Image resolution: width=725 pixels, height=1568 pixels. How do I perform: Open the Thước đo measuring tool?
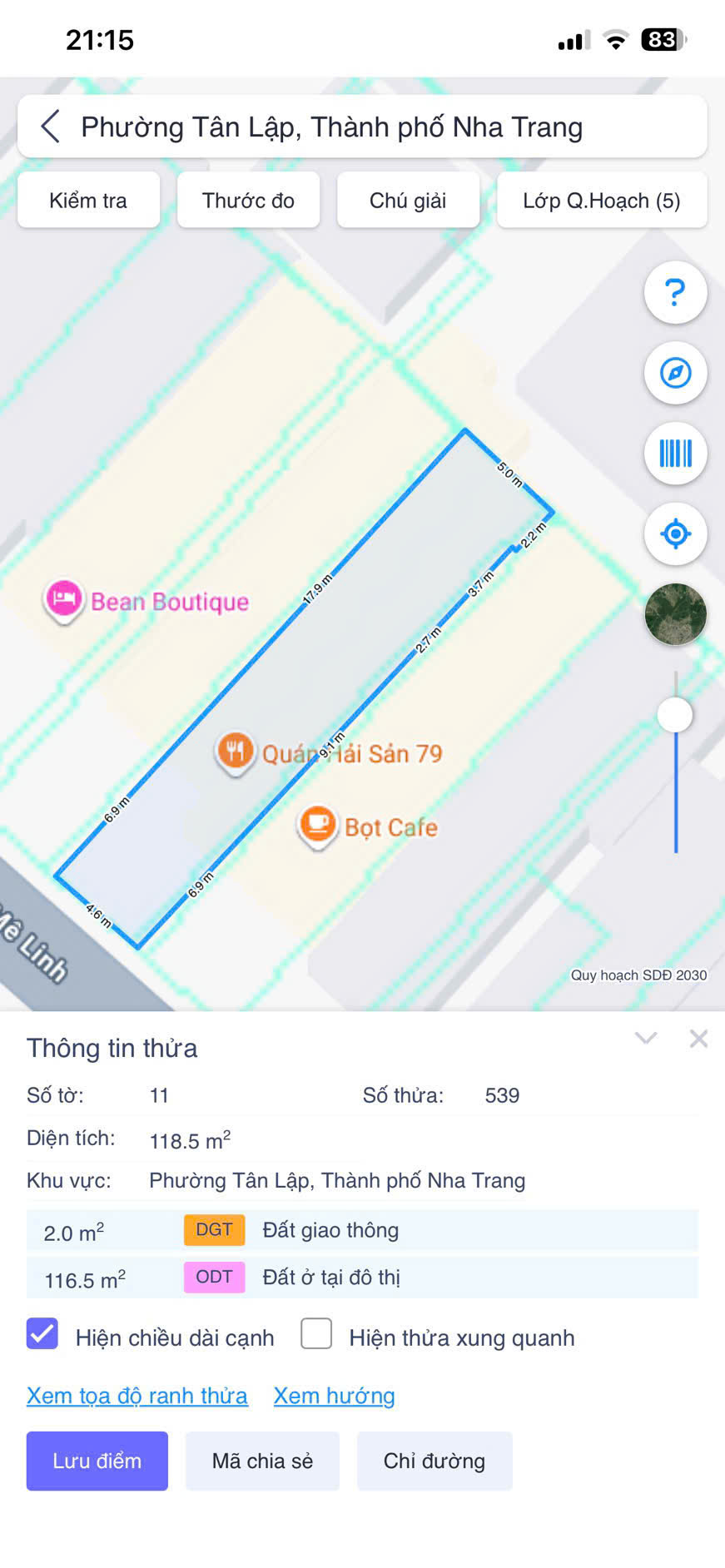click(x=248, y=201)
